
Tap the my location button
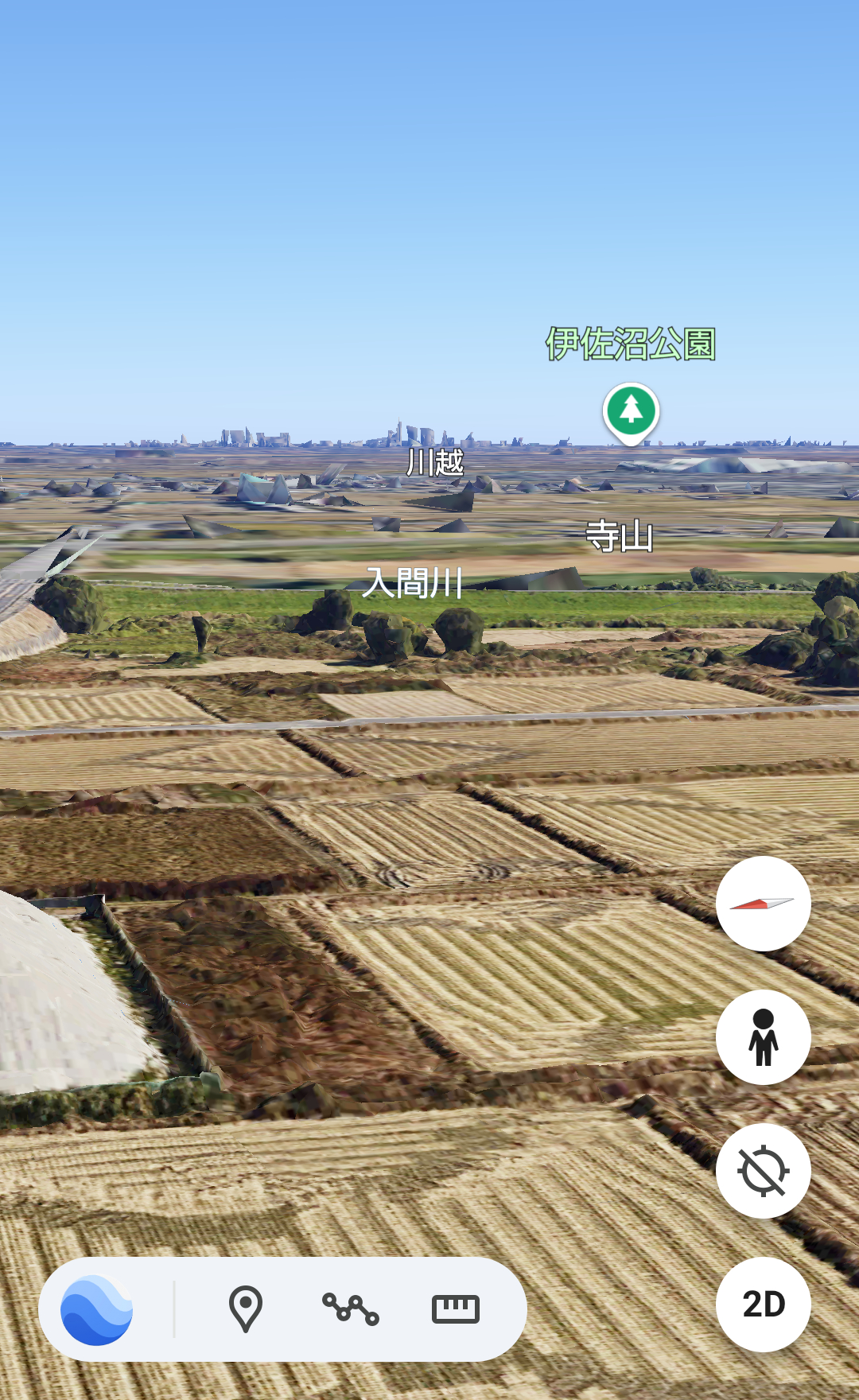[x=763, y=1171]
